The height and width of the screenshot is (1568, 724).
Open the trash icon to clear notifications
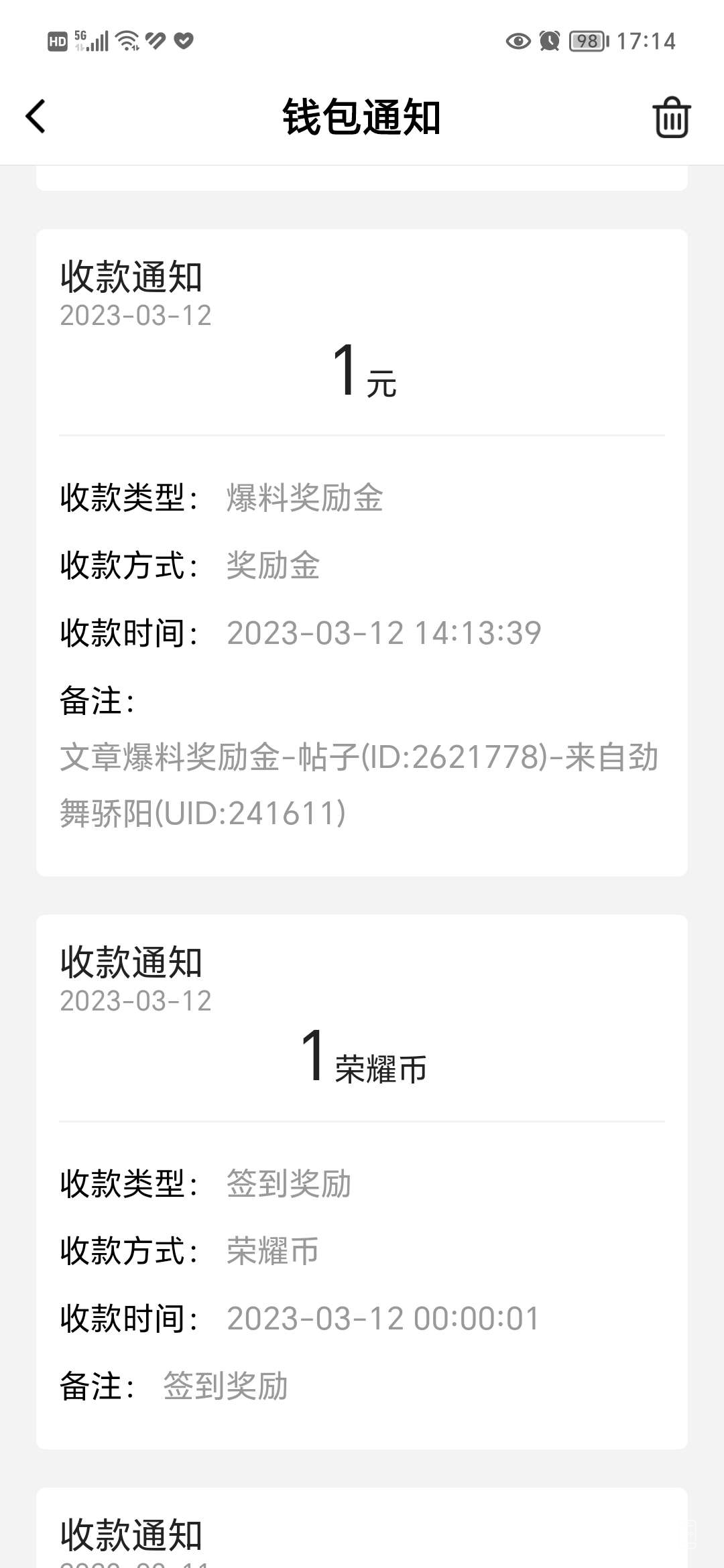tap(672, 116)
